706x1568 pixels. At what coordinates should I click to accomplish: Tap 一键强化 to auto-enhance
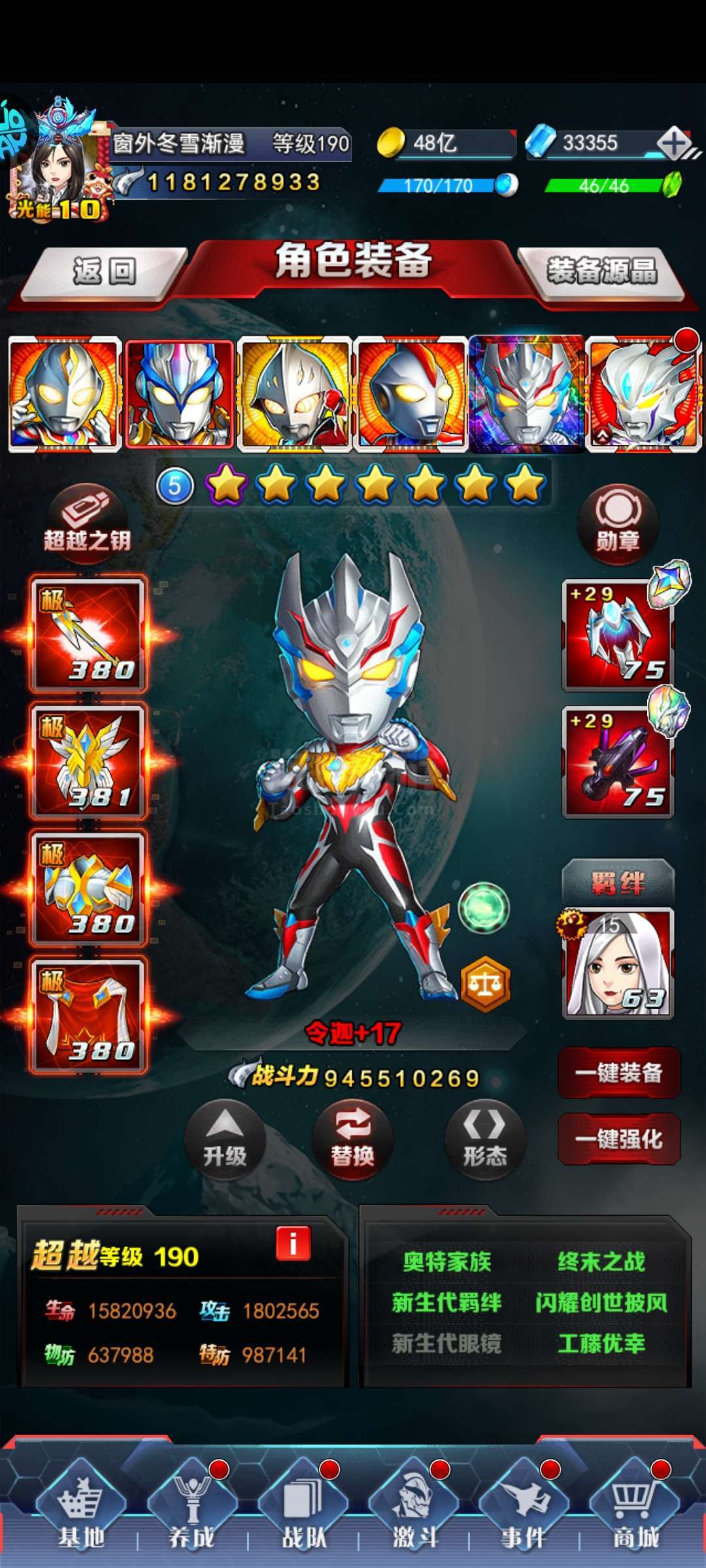point(618,1139)
